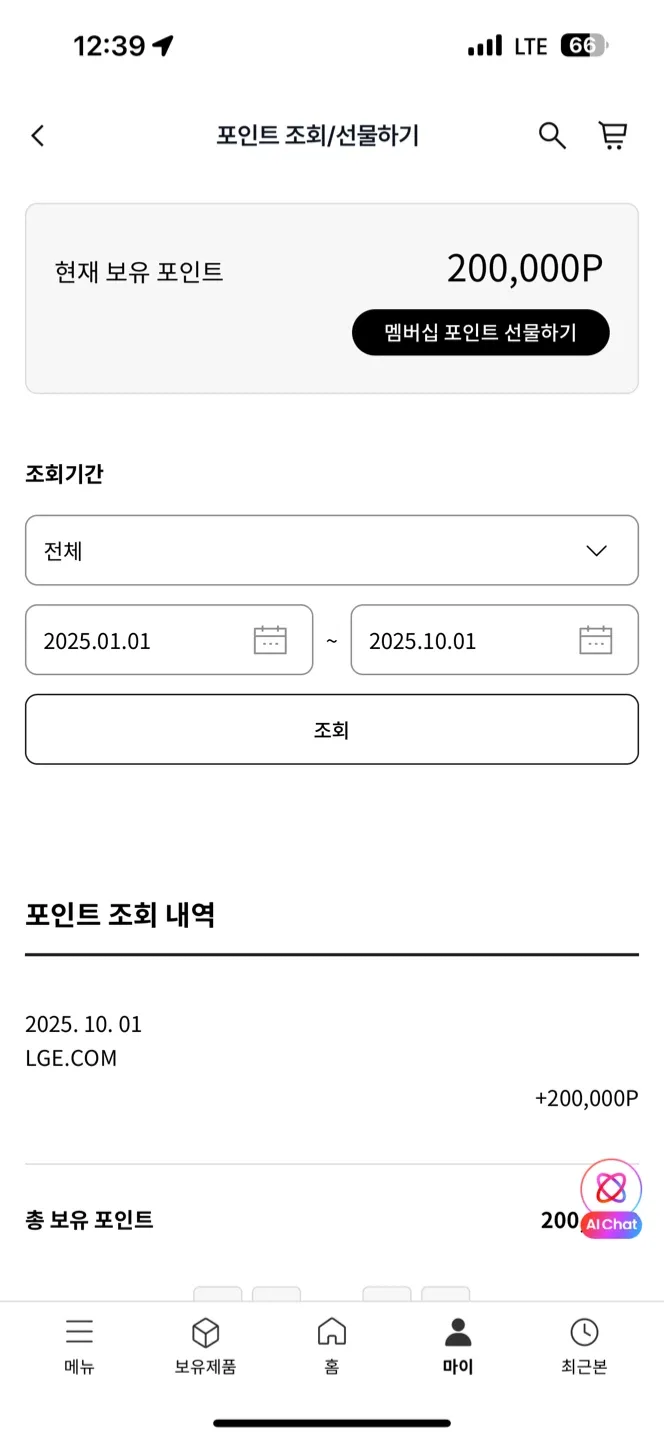
Task: Pick end date 2025.10.01
Action: 494,640
